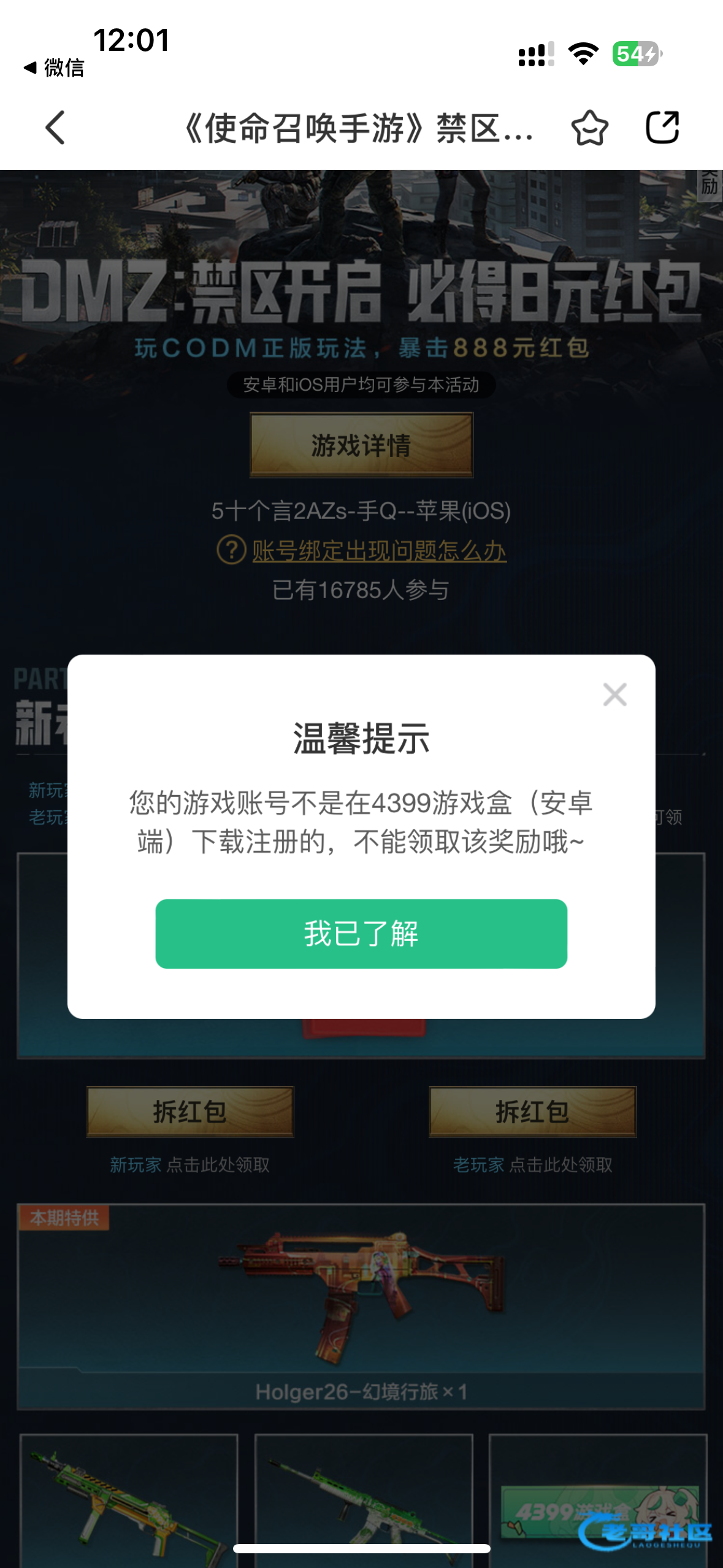Open the 游戏详情 button
The width and height of the screenshot is (723, 1568).
pyautogui.click(x=361, y=445)
